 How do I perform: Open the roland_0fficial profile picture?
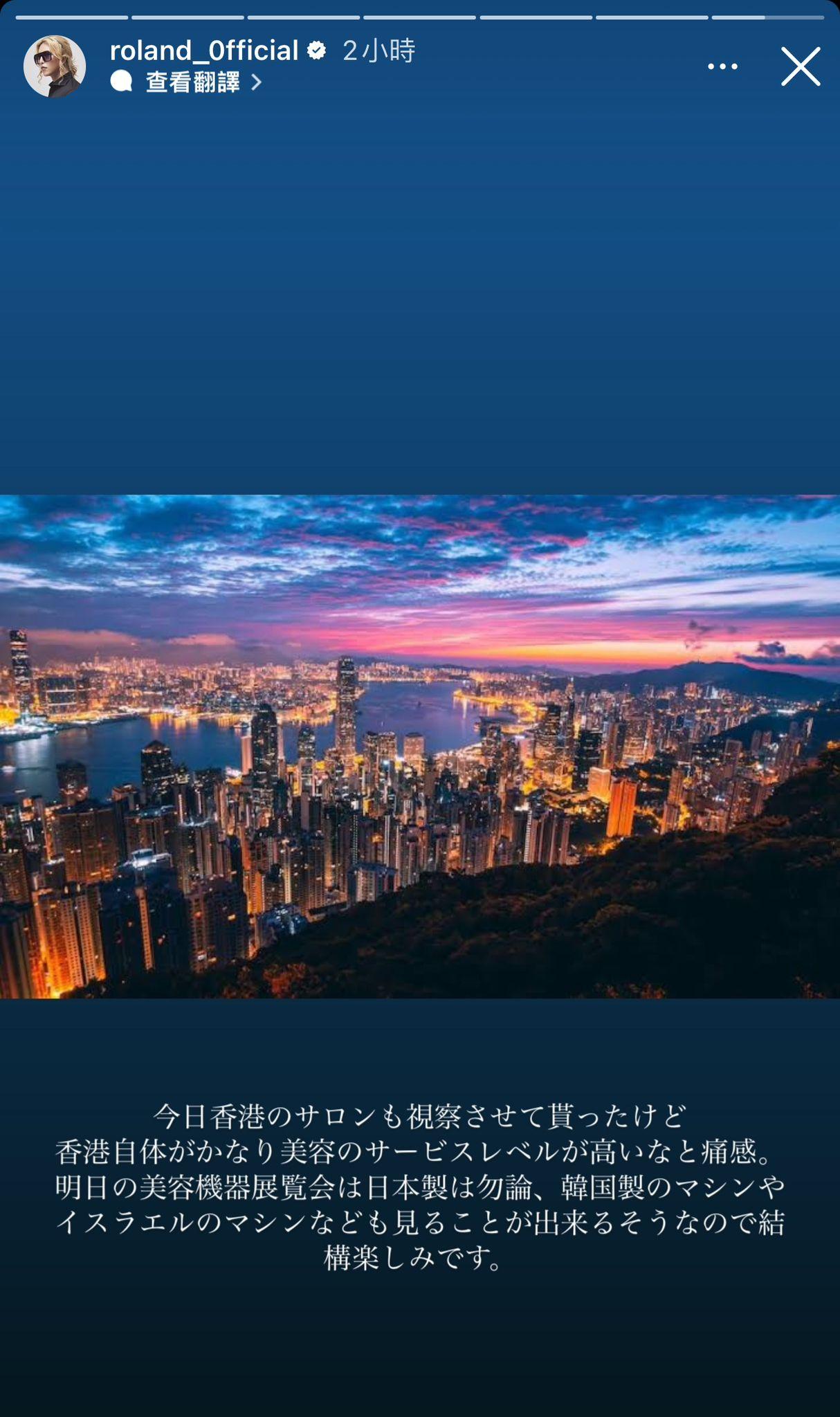click(x=55, y=66)
